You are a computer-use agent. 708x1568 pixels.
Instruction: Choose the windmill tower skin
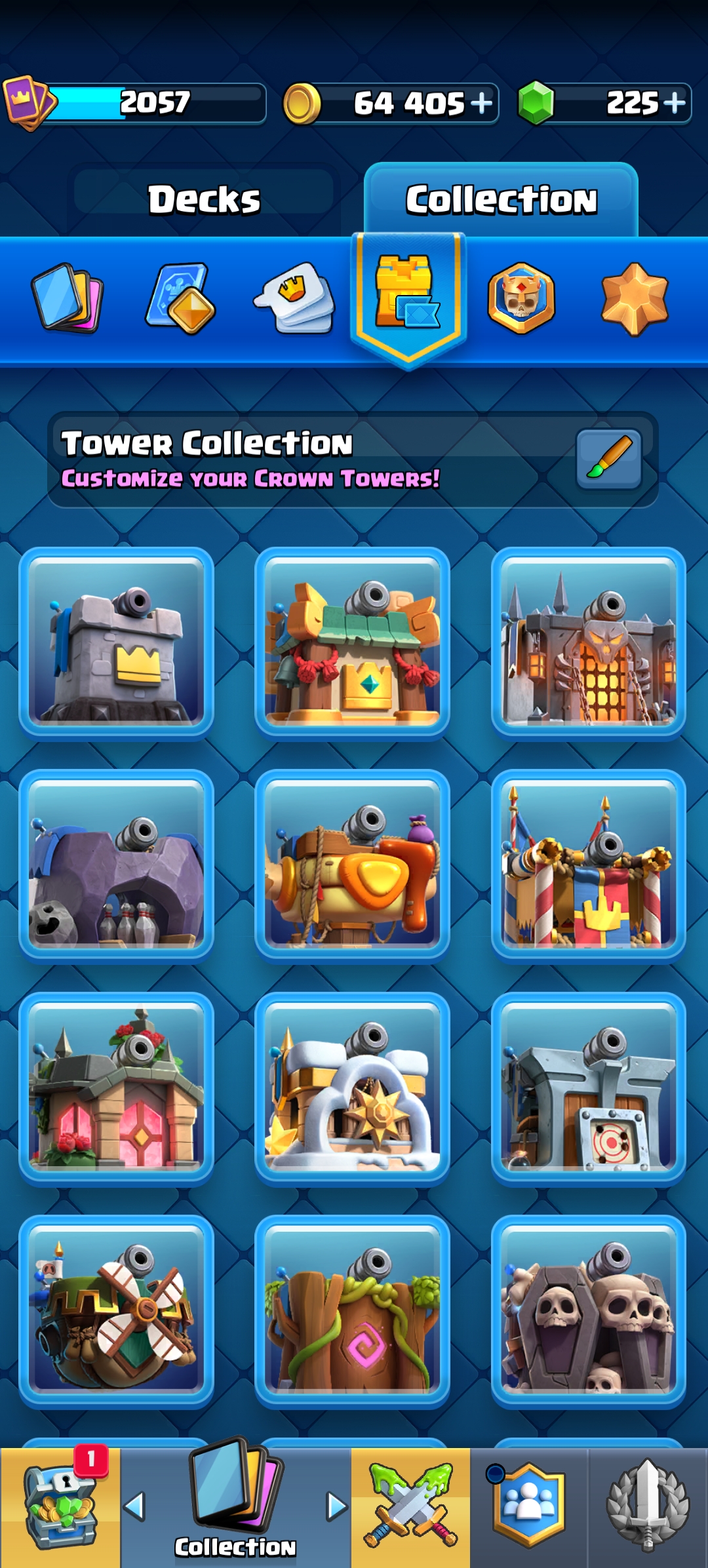click(117, 1312)
